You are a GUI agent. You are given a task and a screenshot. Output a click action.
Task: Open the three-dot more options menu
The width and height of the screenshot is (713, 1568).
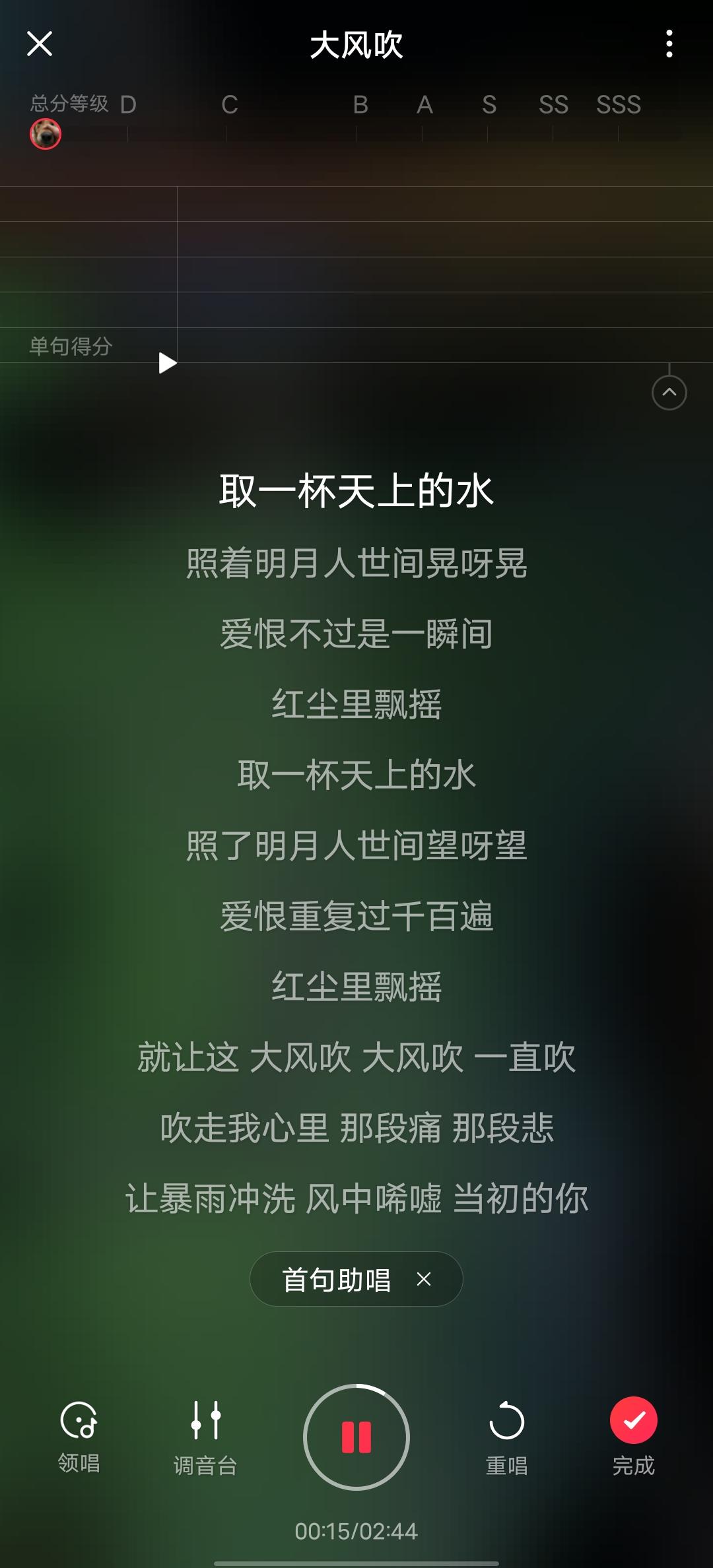point(671,43)
